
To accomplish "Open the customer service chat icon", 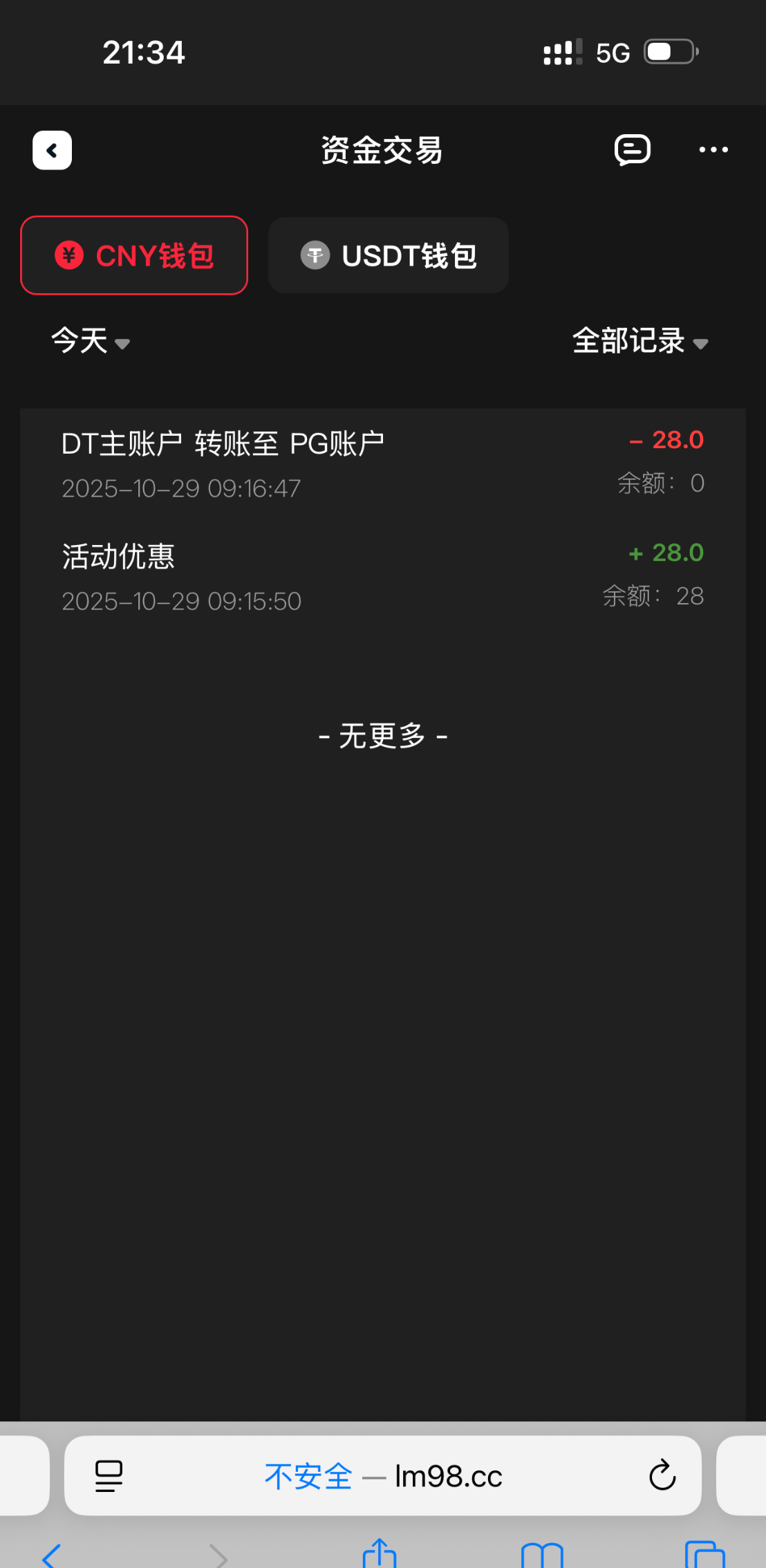I will pyautogui.click(x=632, y=149).
